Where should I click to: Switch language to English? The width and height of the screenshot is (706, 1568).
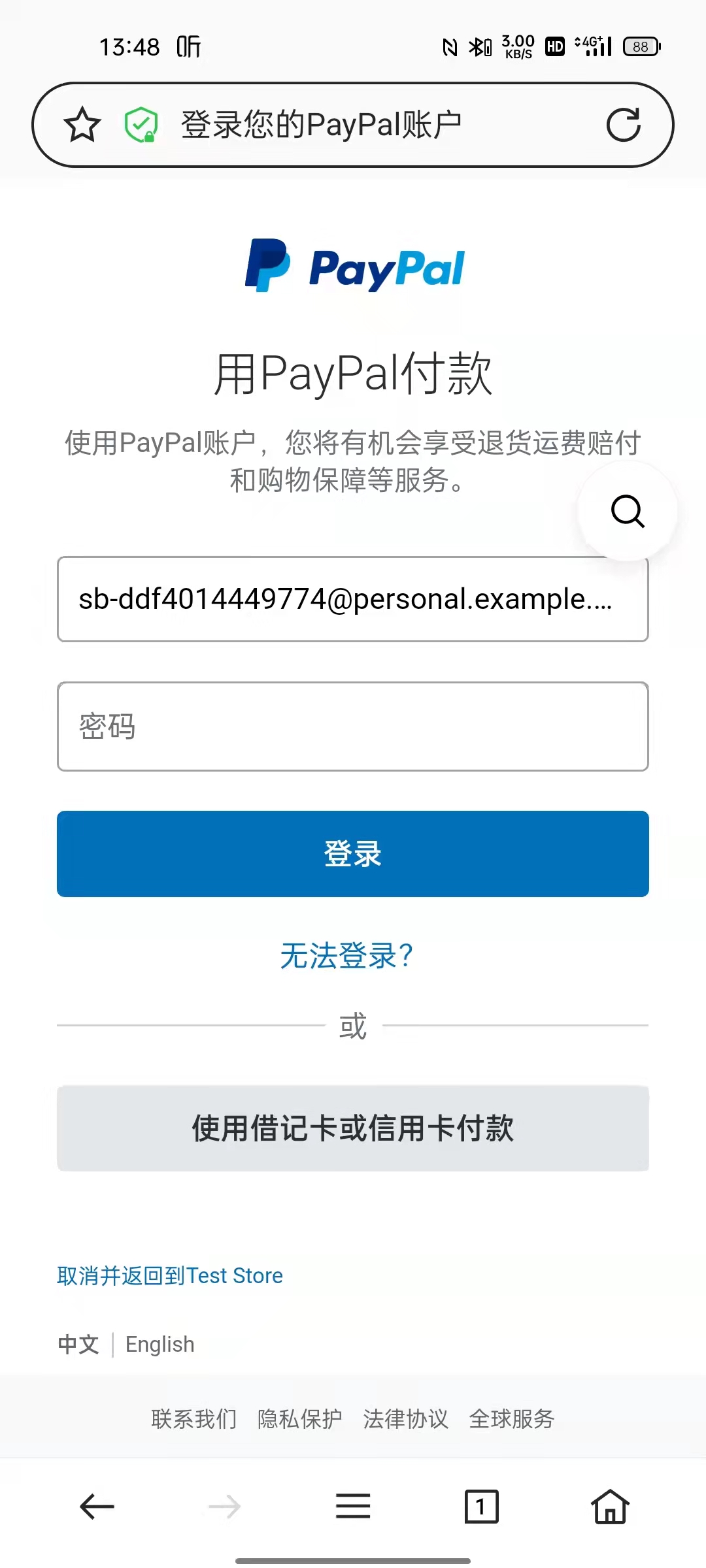160,1345
